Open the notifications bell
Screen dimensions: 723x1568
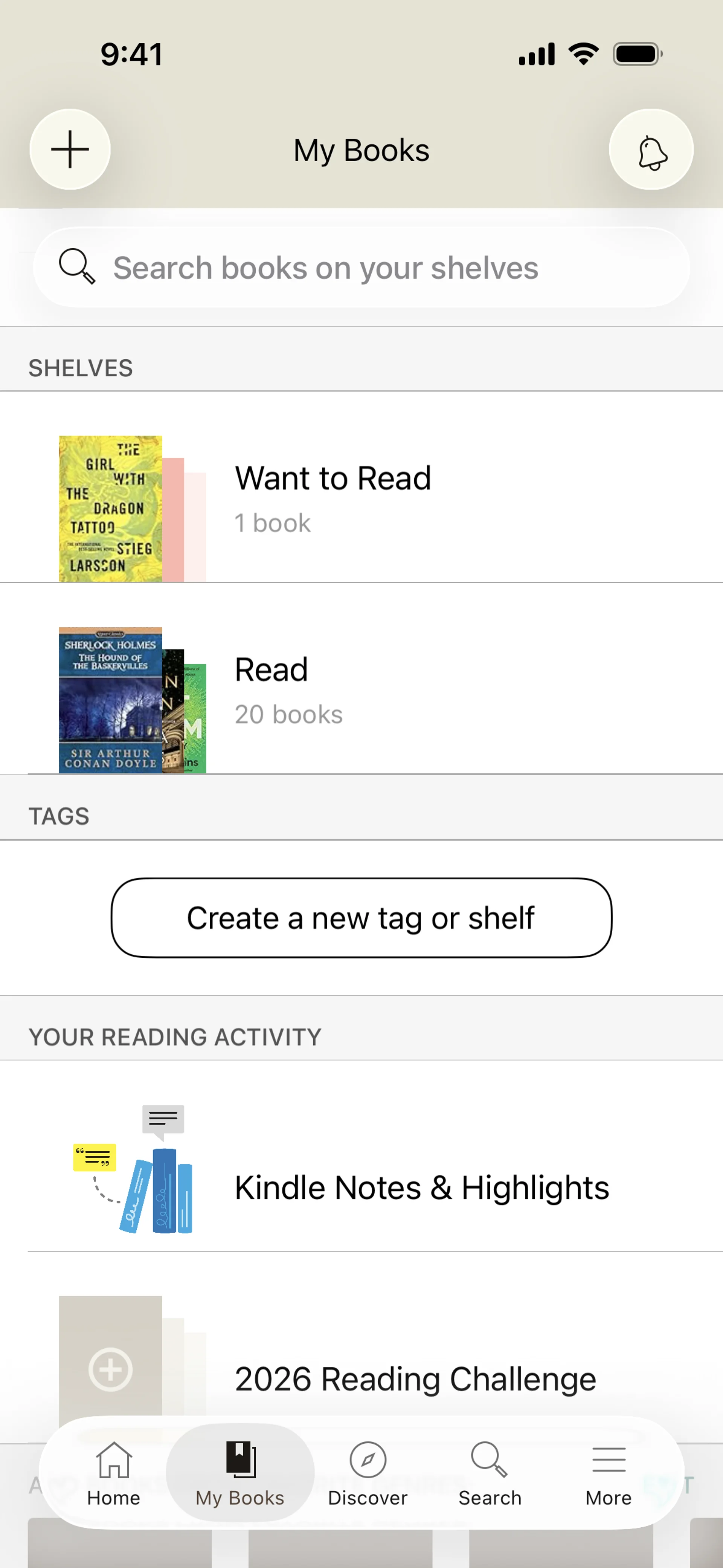click(x=651, y=150)
